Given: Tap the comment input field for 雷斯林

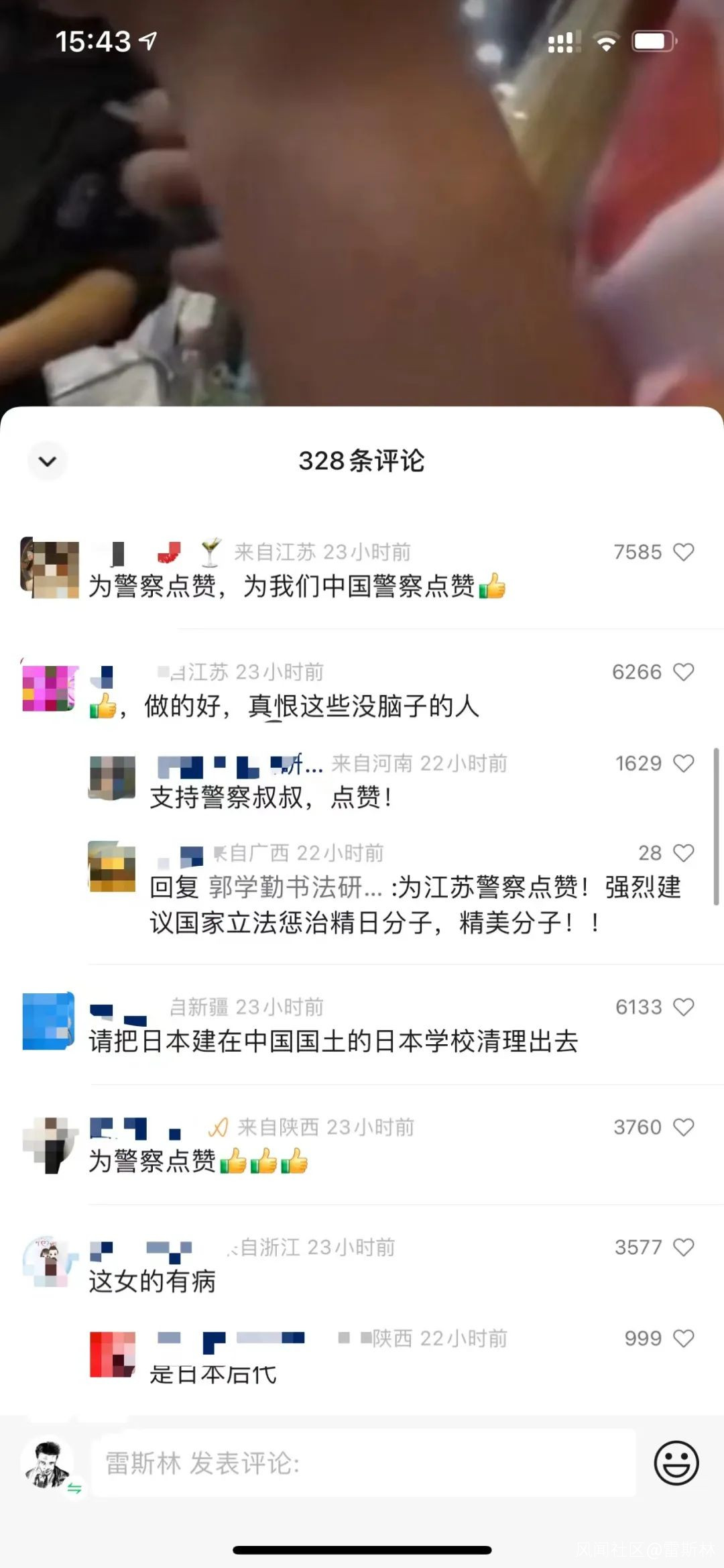Looking at the screenshot, I should coord(362,1463).
